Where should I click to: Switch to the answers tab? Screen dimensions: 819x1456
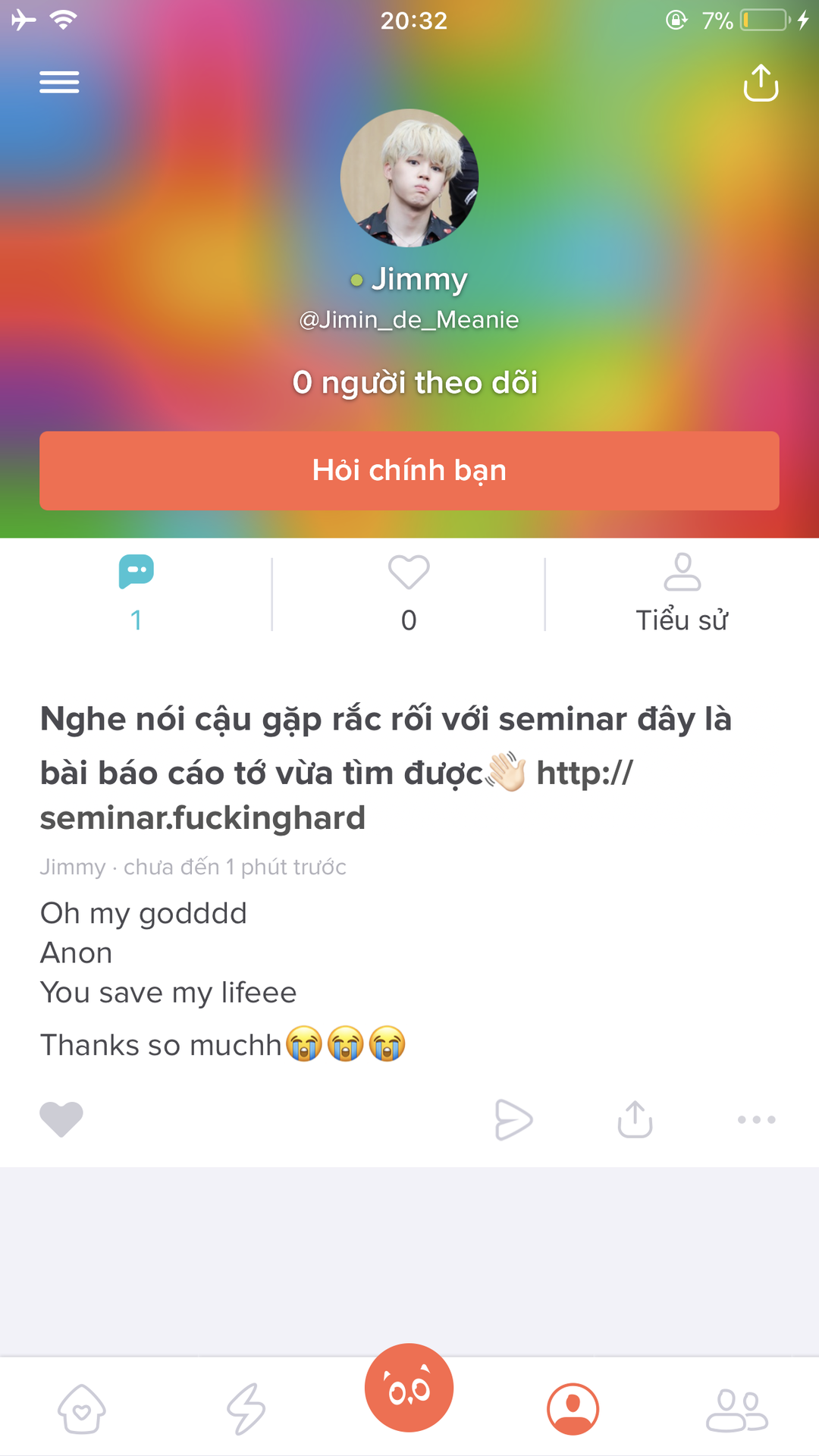136,593
